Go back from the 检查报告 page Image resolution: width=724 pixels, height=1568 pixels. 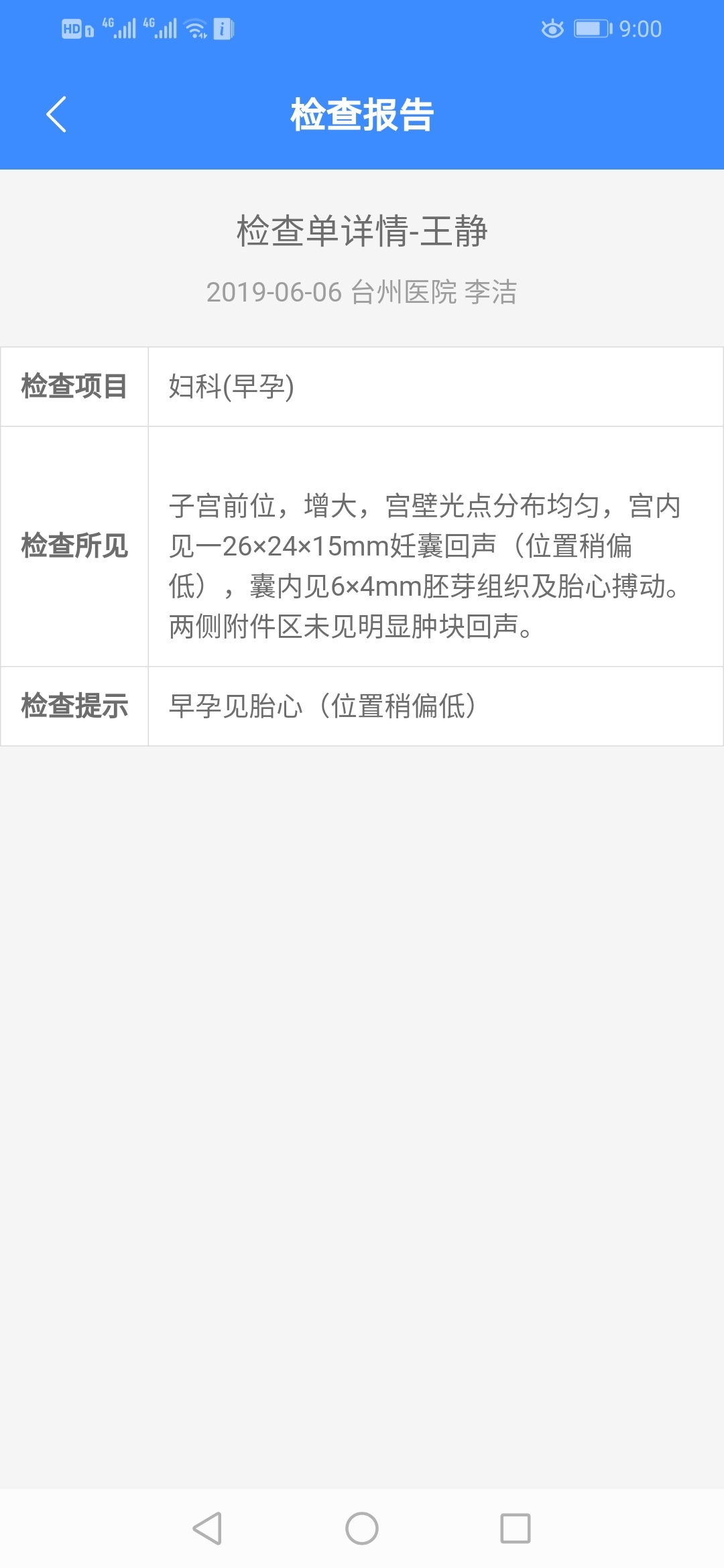[56, 115]
